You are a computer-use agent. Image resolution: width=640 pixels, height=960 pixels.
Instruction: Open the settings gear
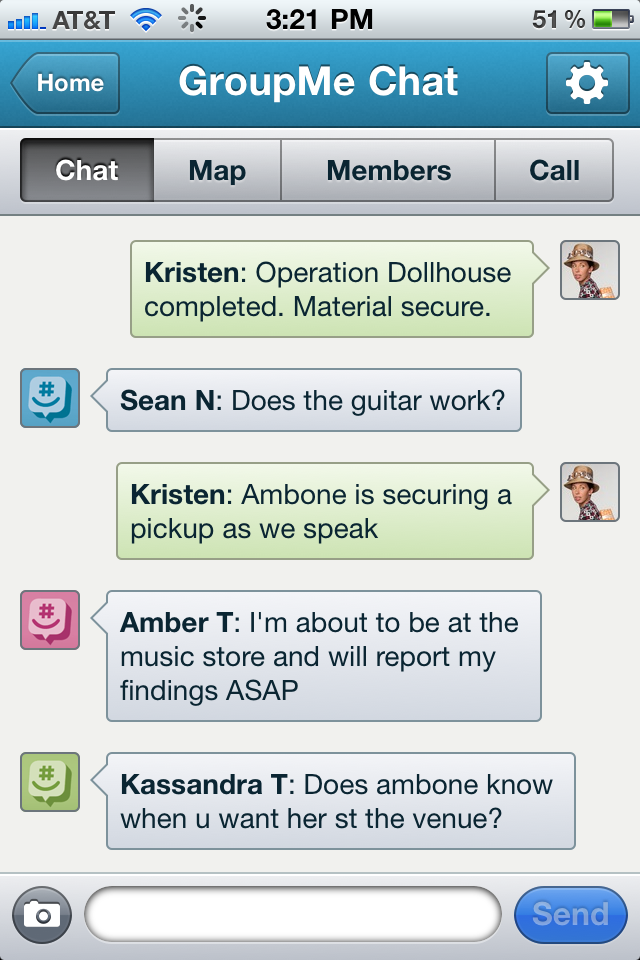[587, 83]
